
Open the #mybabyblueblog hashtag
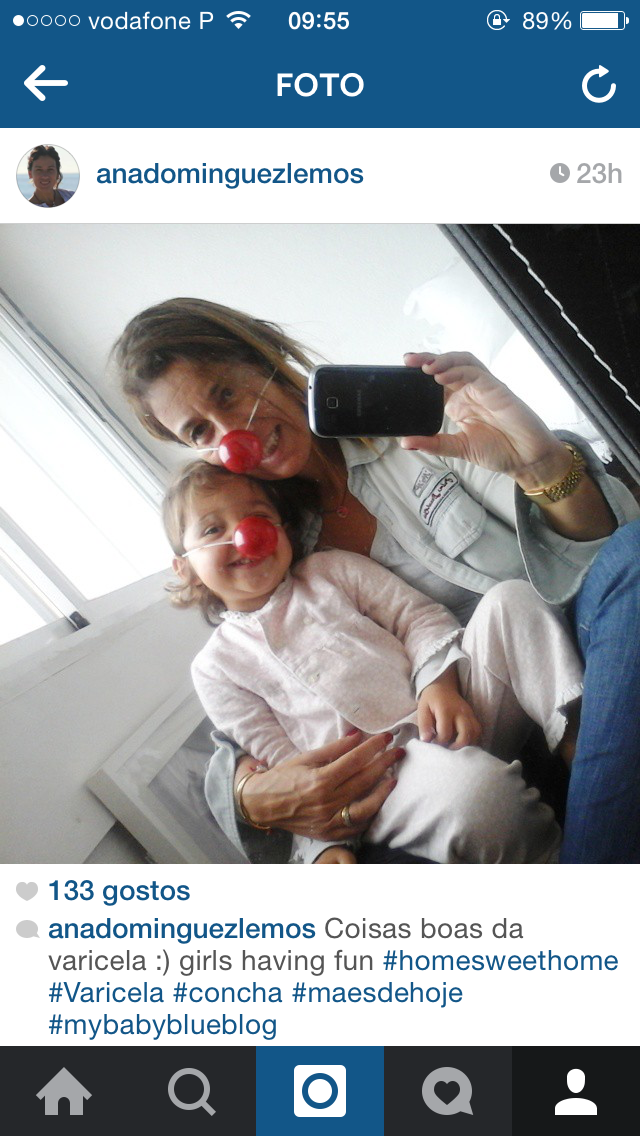(x=162, y=1025)
